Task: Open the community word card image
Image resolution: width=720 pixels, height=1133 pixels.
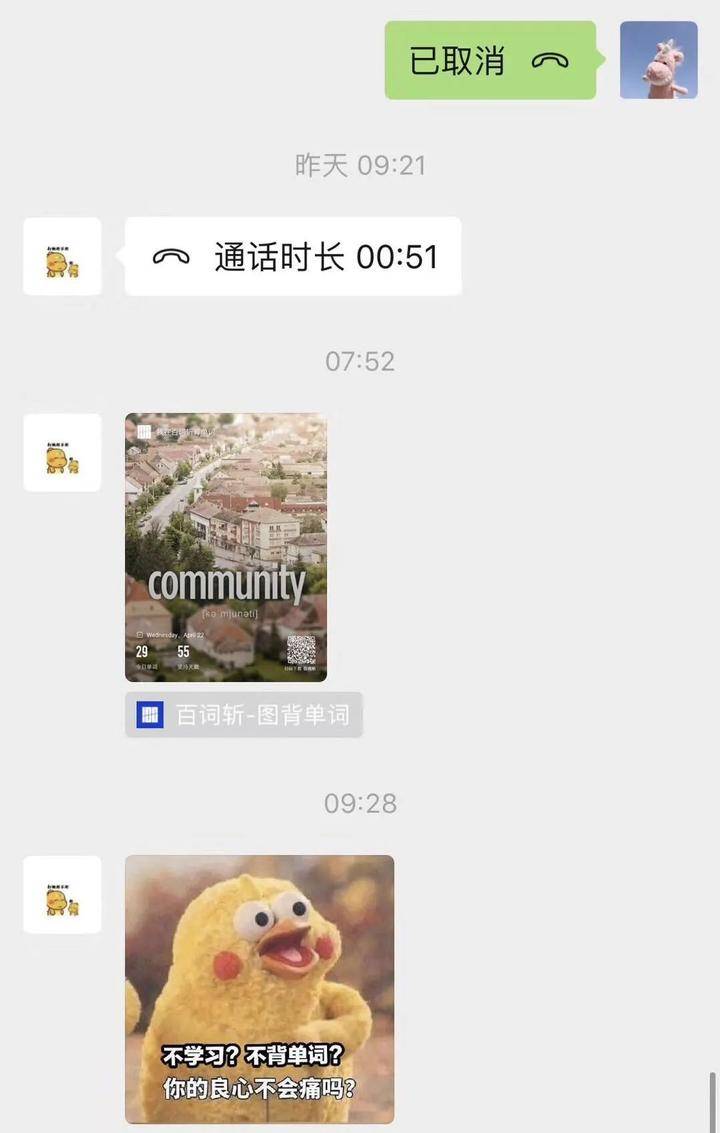Action: coord(226,547)
